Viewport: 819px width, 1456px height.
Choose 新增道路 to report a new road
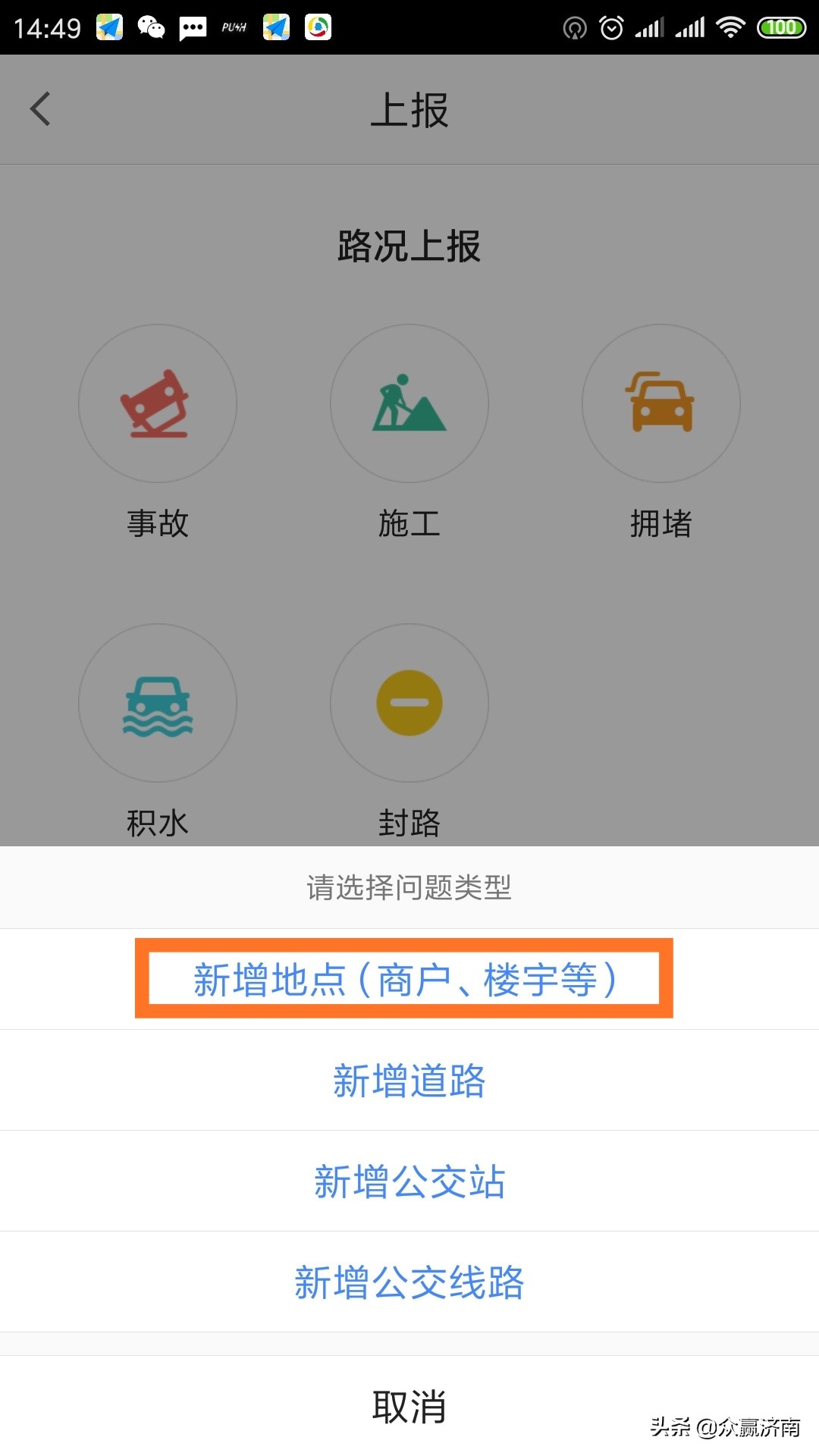pyautogui.click(x=409, y=1080)
